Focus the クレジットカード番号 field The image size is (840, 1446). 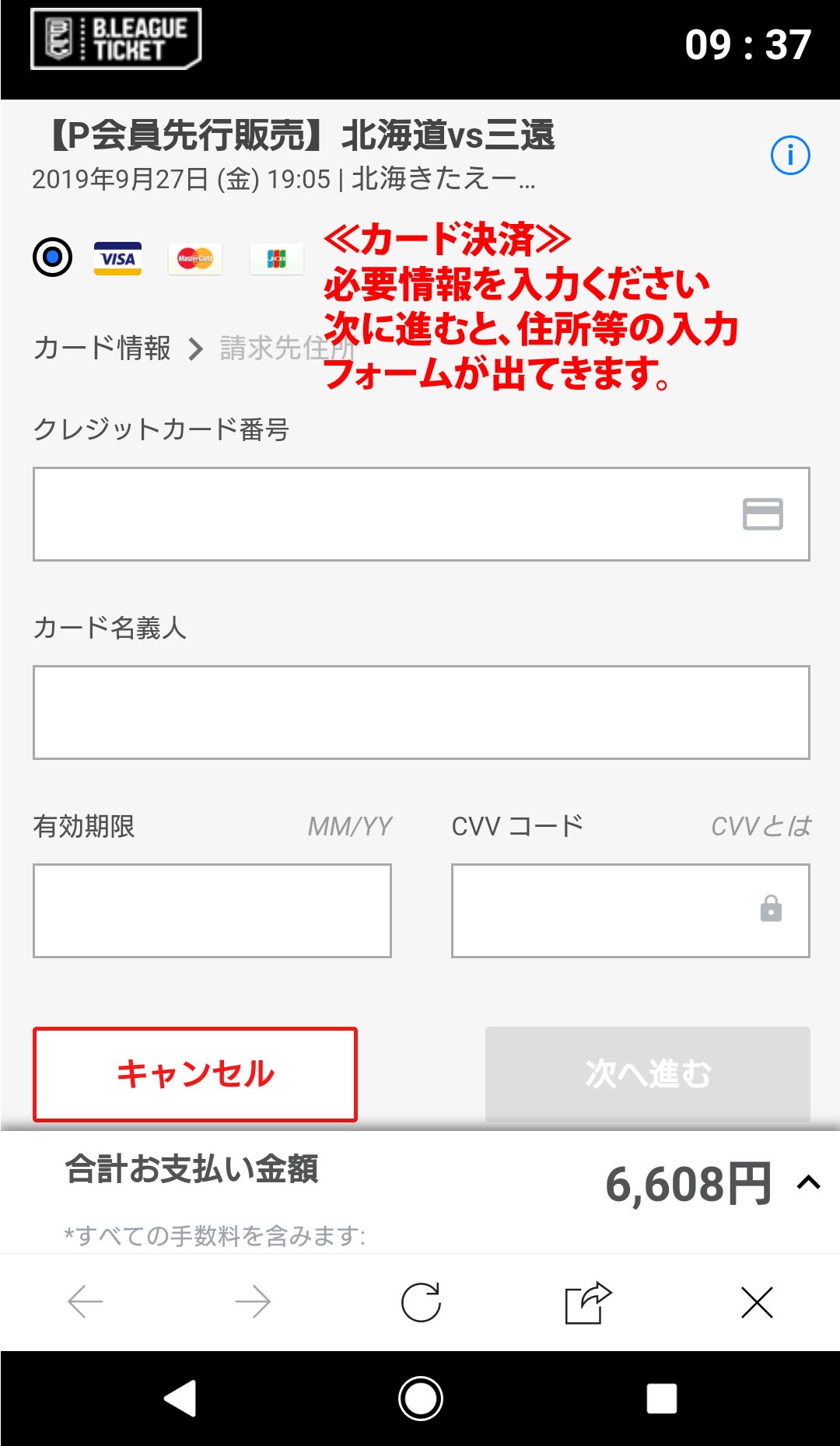(421, 514)
